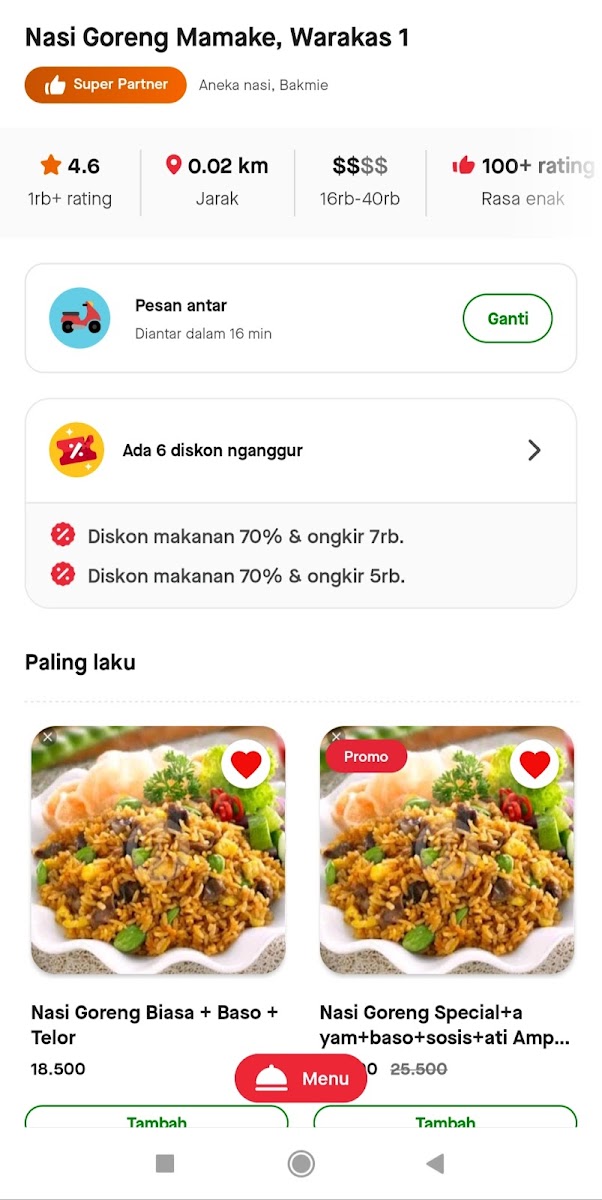Add Nasi Goreng Special with Tambah button
602x1200 pixels.
[x=445, y=1119]
